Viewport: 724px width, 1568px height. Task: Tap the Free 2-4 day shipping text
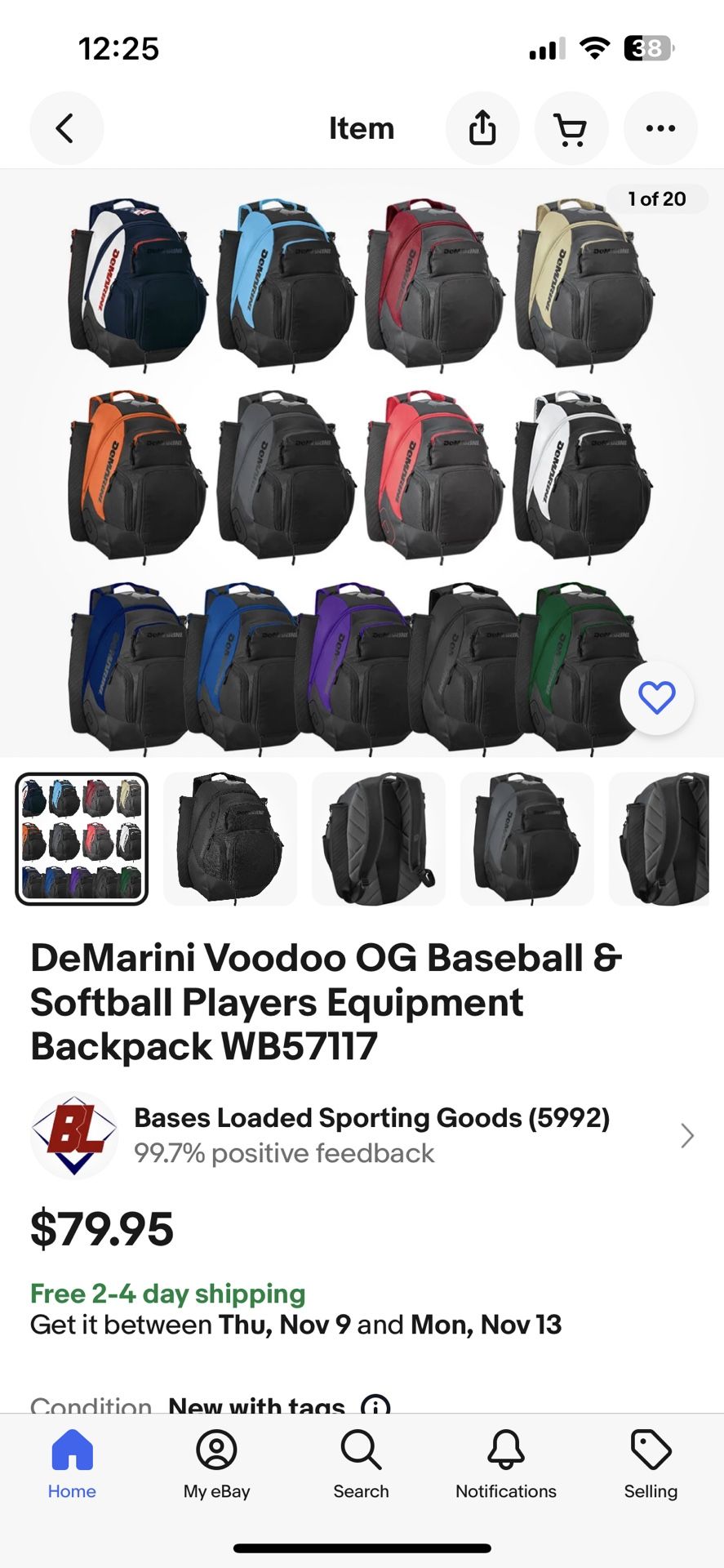coord(167,1293)
